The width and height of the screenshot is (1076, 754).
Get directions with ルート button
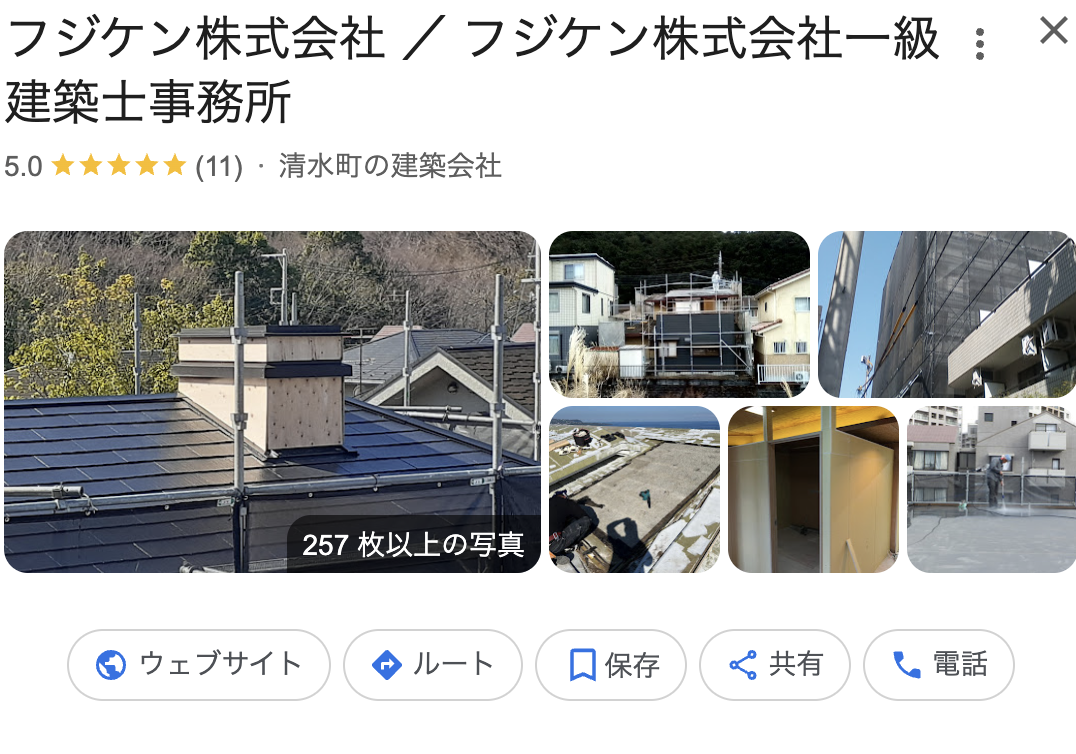(x=433, y=664)
